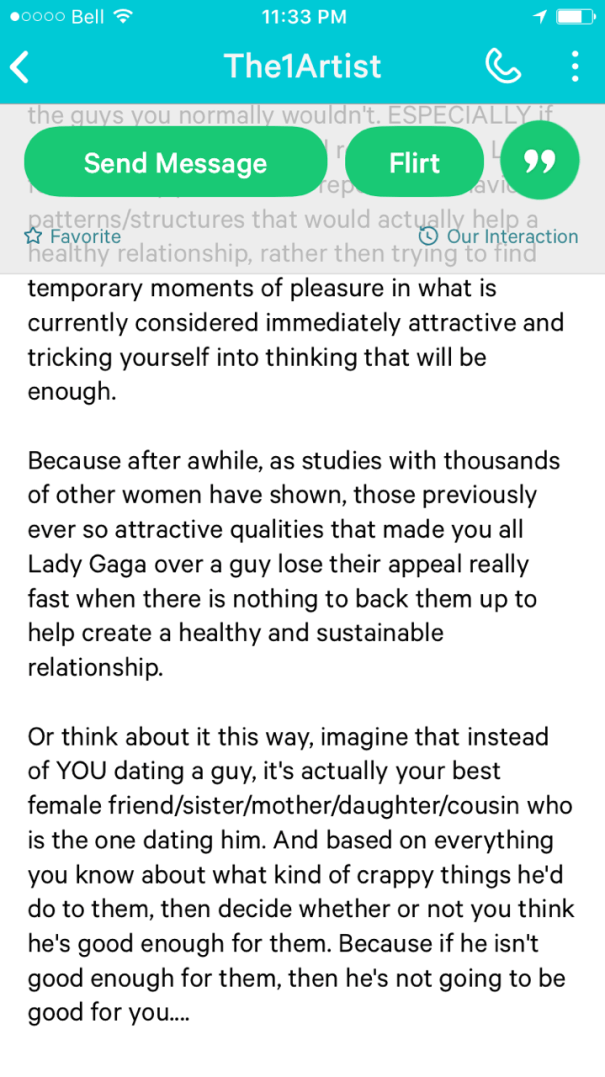Send a Flirt to The1Artist
This screenshot has height=1077, width=605.
(x=414, y=163)
